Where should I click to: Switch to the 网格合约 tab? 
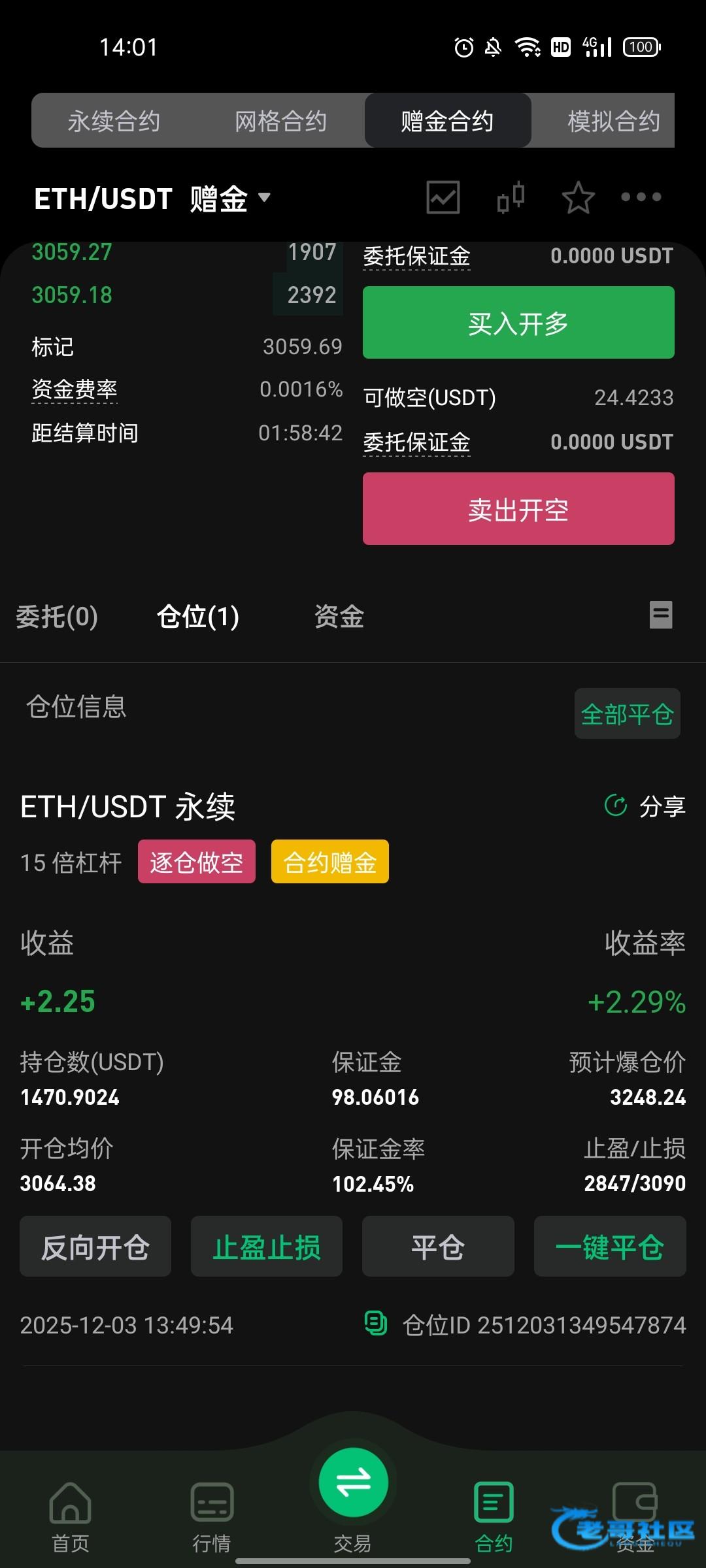tap(280, 121)
